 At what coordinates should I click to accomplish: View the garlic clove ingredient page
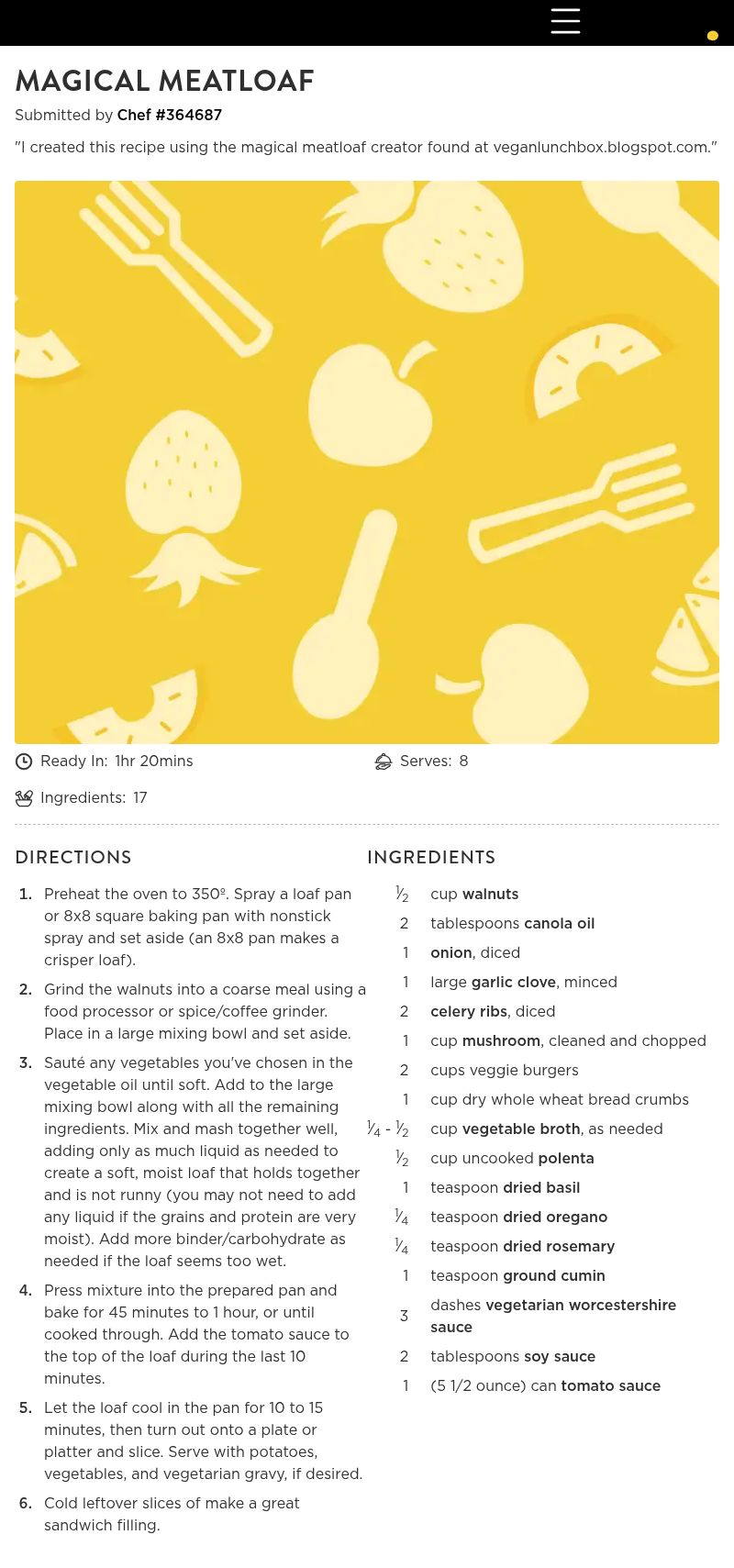pos(513,983)
